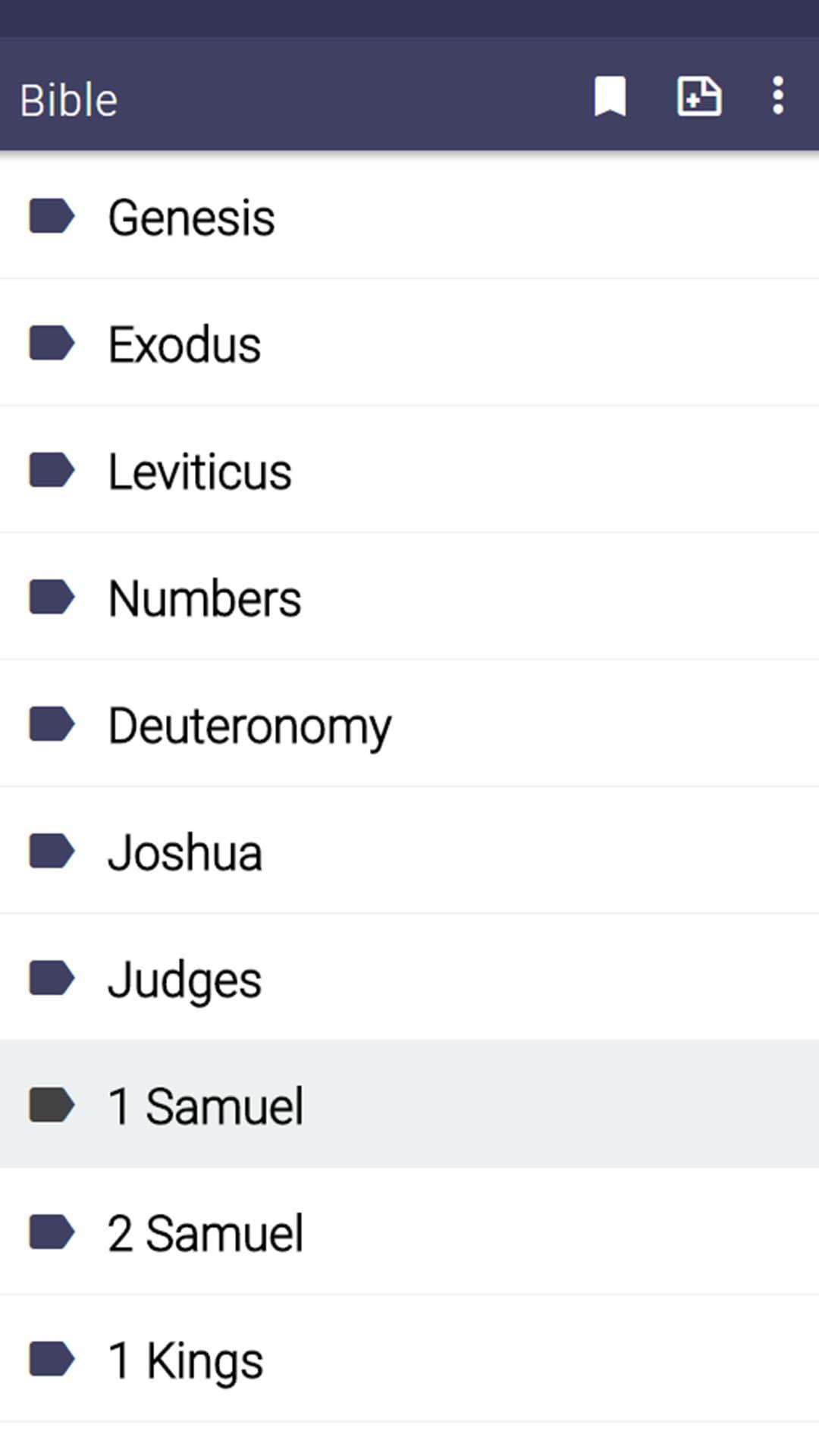Select the book of Joshua
The width and height of the screenshot is (819, 1456).
pos(409,851)
